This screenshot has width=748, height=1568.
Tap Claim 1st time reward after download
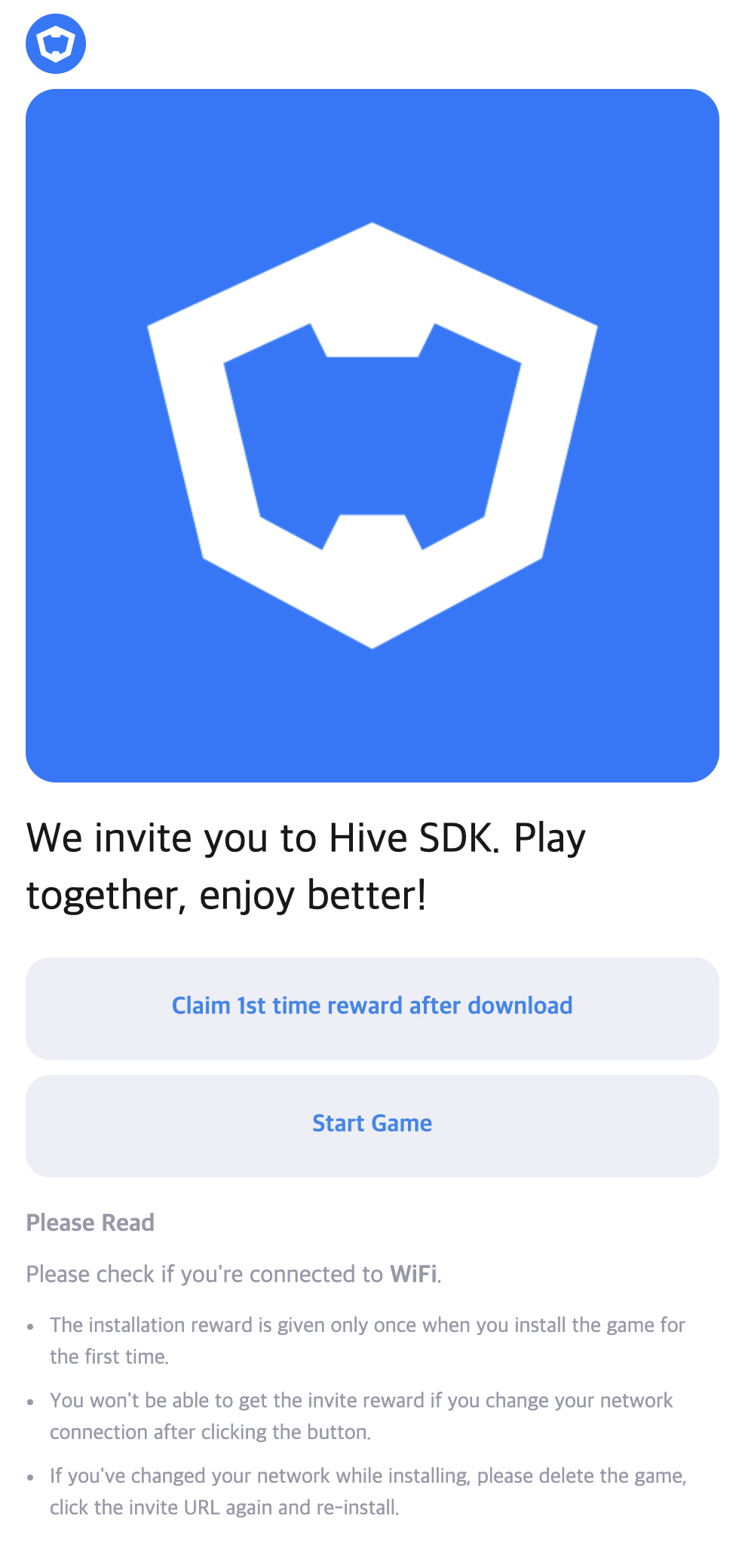coord(372,1007)
